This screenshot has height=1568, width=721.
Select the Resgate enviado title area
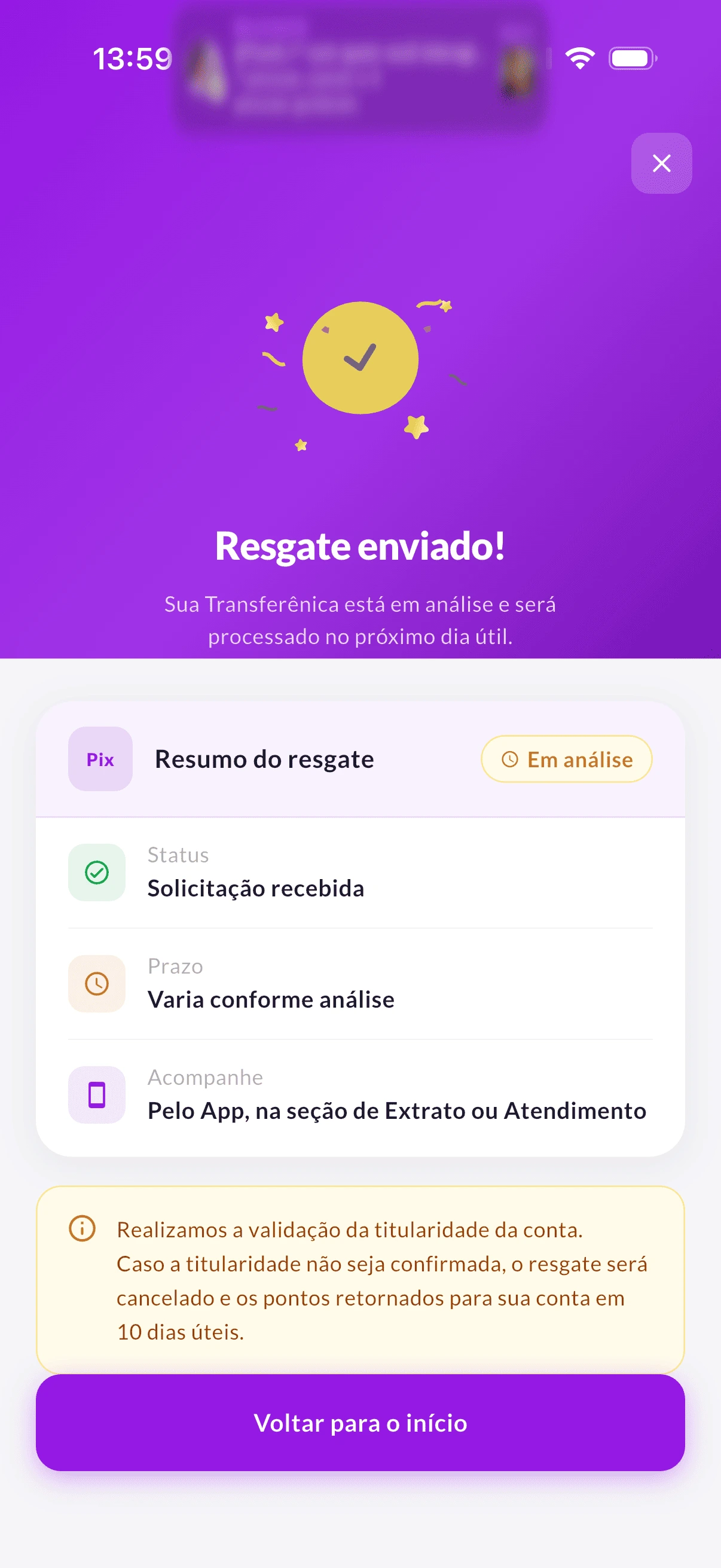click(x=360, y=547)
